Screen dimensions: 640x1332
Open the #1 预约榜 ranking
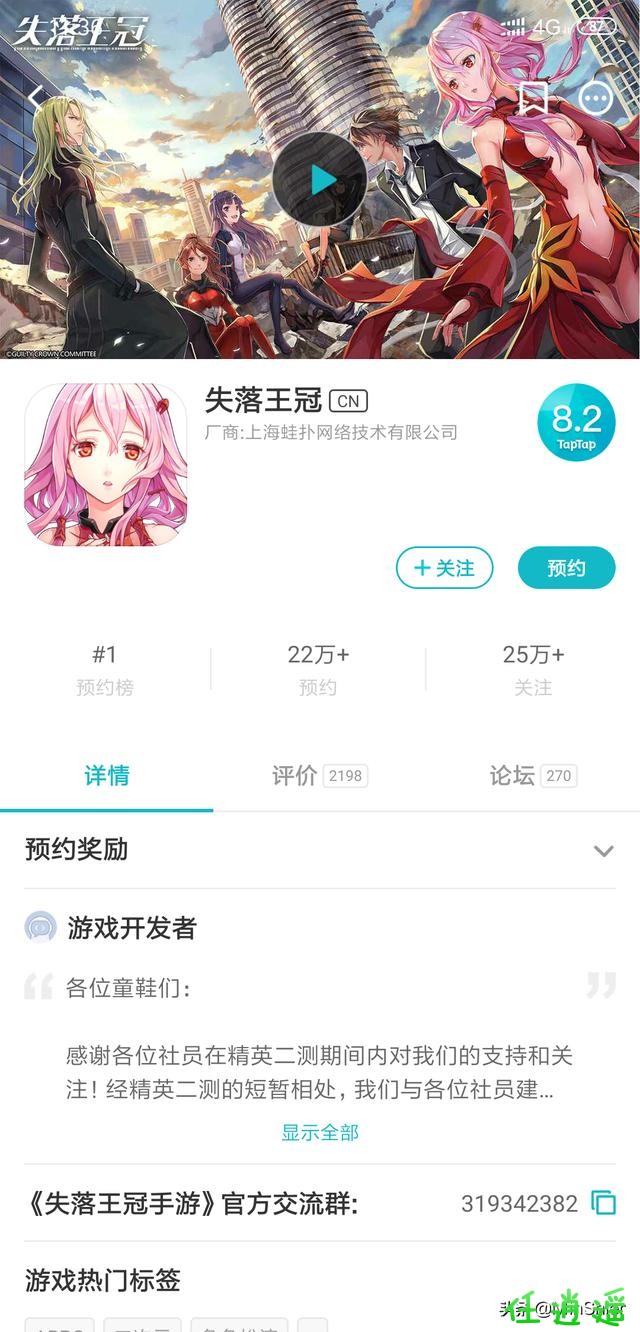pyautogui.click(x=105, y=669)
